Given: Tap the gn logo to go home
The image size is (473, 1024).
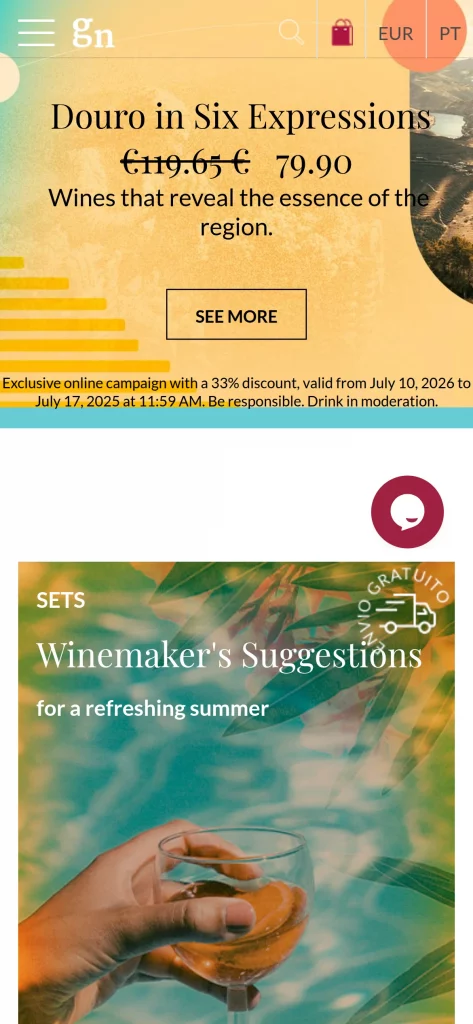Looking at the screenshot, I should (93, 33).
